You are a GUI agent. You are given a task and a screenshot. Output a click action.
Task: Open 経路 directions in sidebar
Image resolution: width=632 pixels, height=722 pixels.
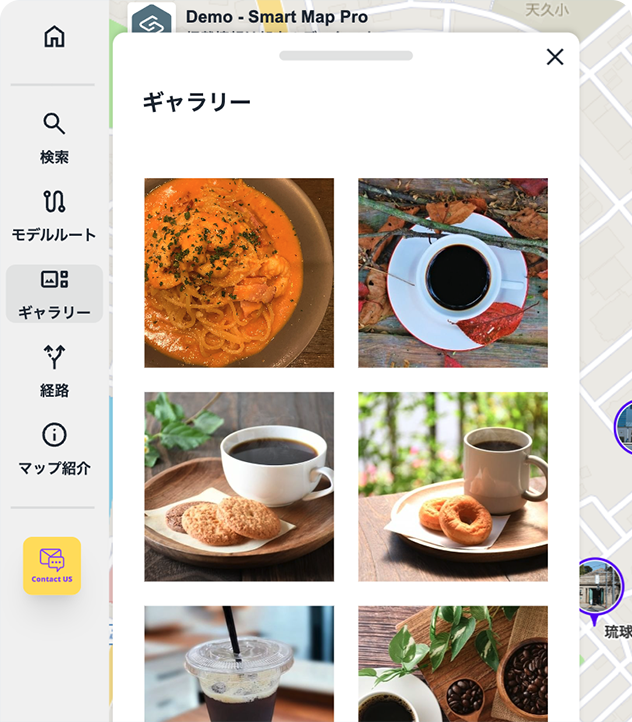point(54,372)
